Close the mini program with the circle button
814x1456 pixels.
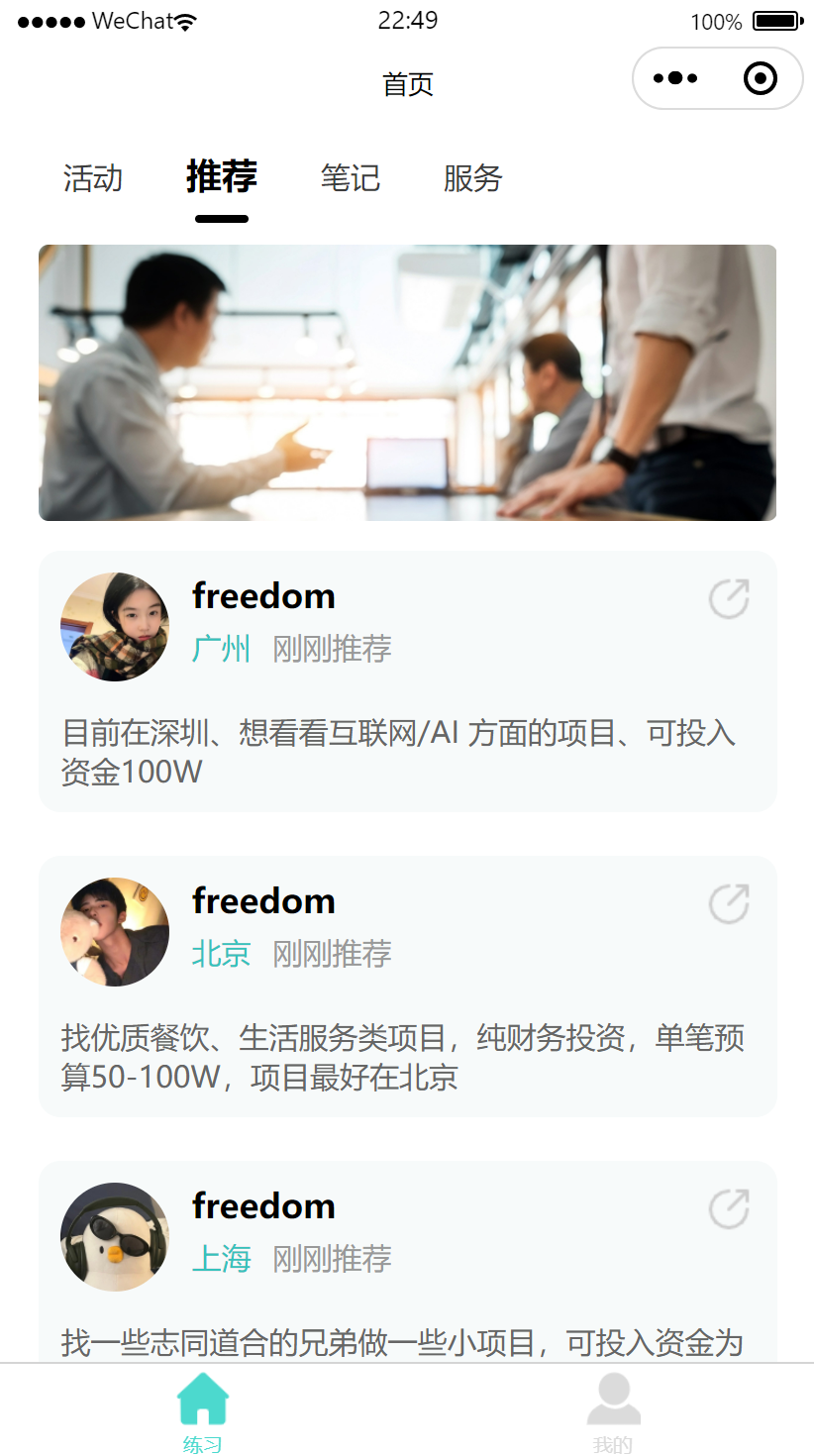pos(760,78)
